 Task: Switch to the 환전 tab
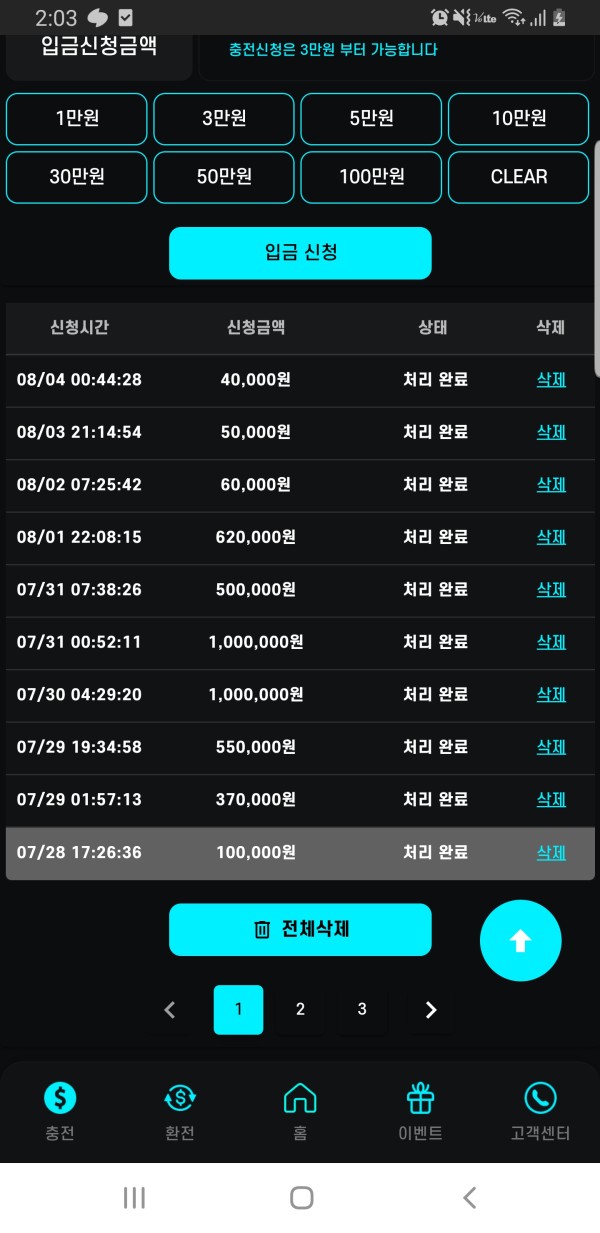click(x=180, y=1111)
